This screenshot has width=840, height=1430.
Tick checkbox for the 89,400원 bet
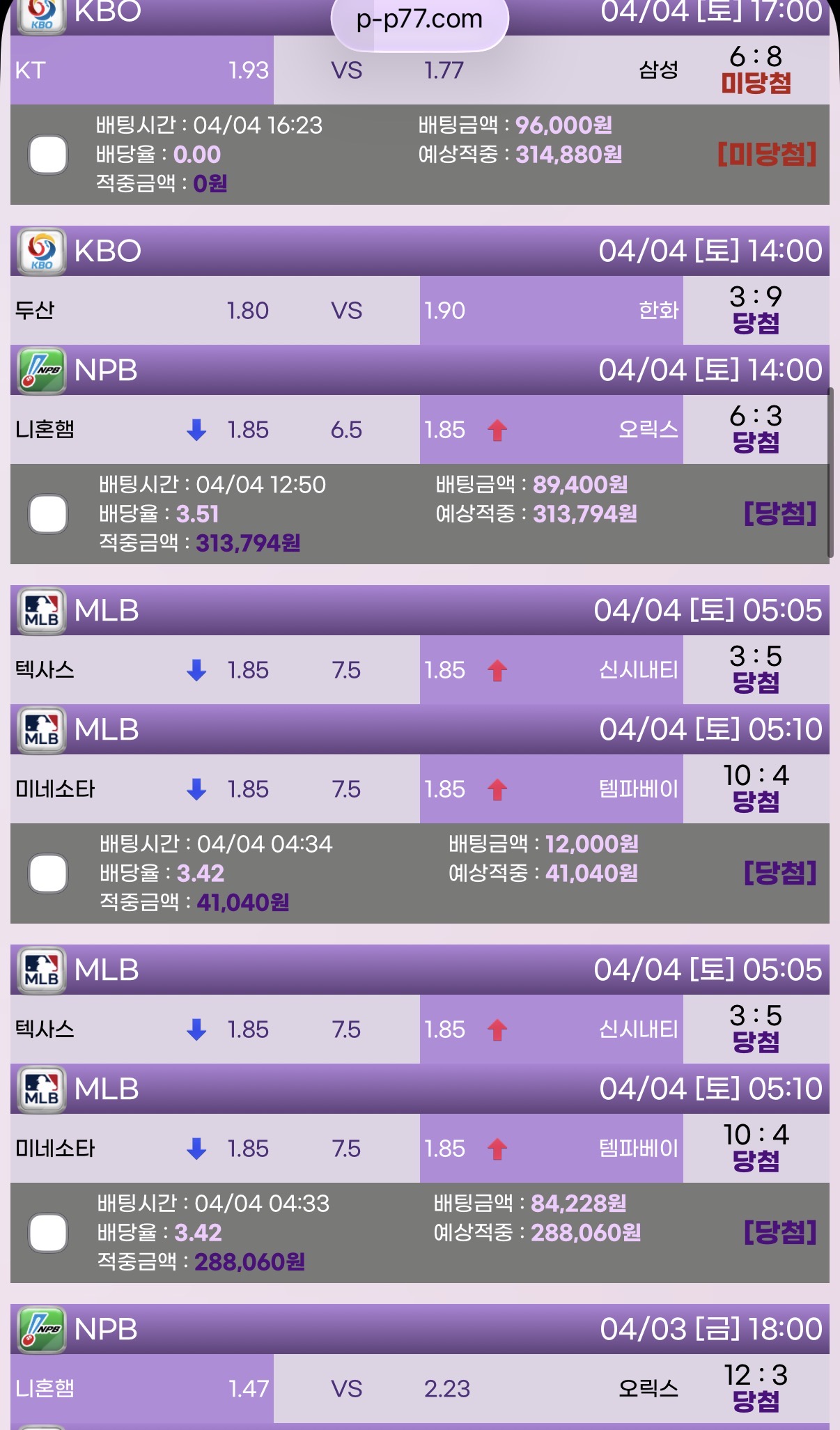pyautogui.click(x=48, y=514)
